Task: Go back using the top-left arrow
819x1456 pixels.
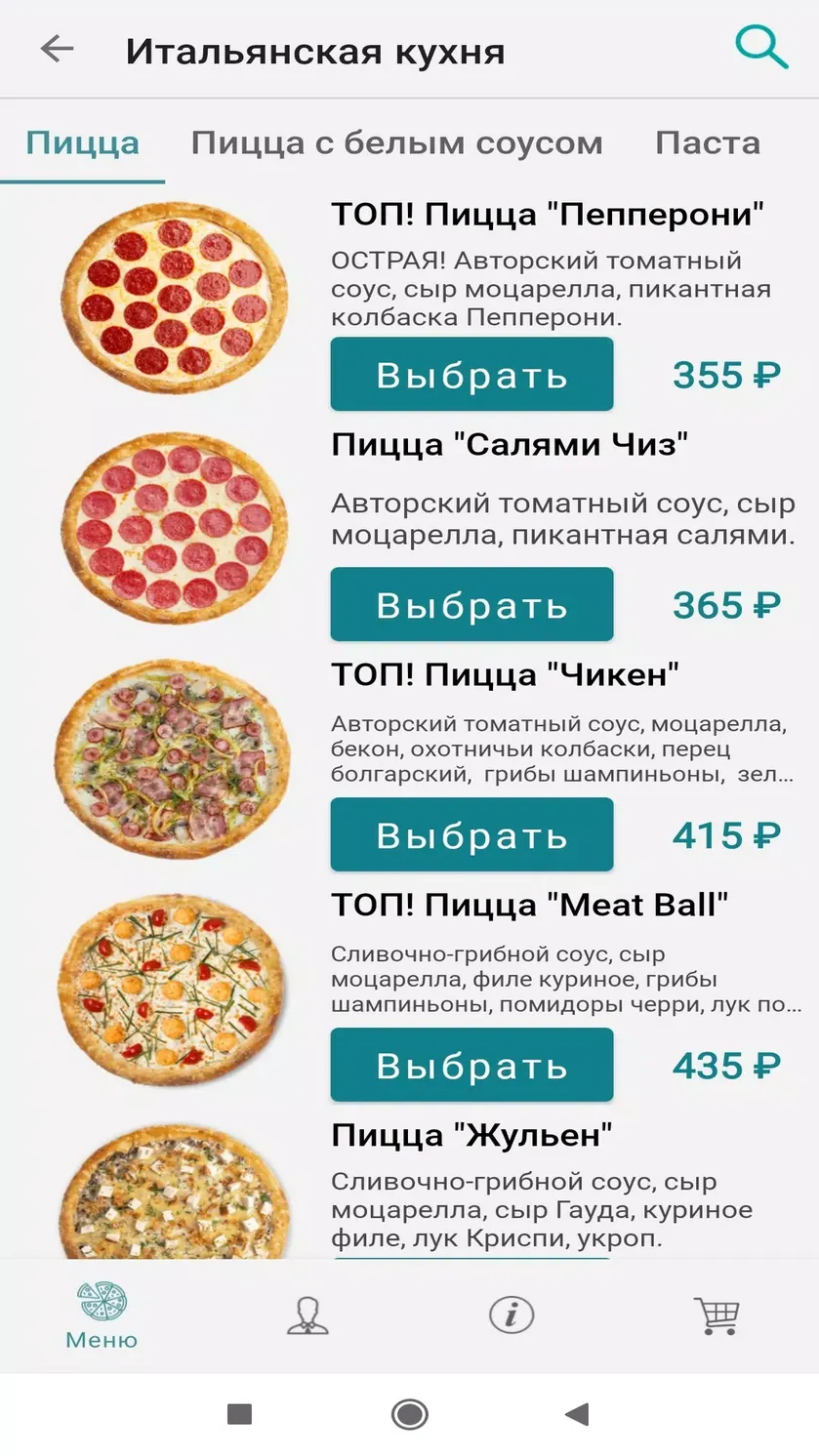Action: [57, 49]
